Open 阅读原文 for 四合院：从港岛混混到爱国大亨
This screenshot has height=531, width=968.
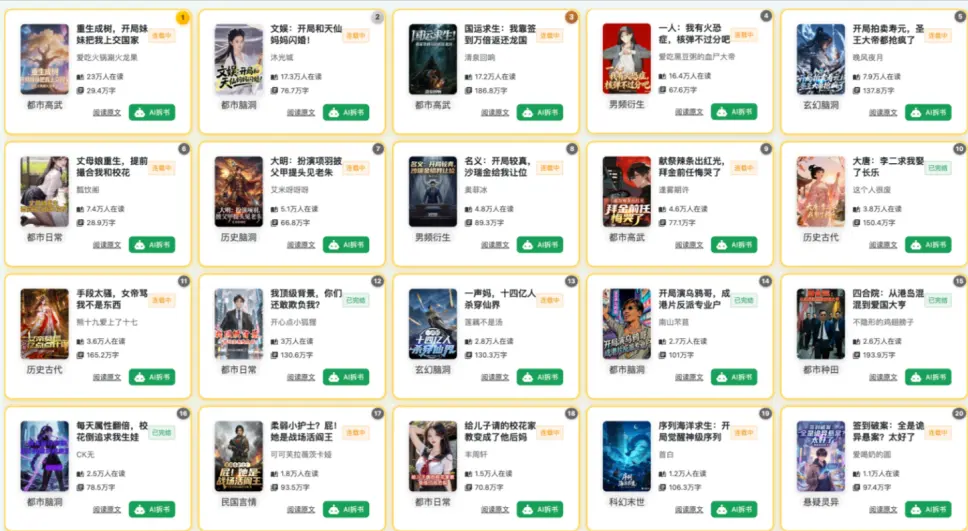click(x=883, y=377)
